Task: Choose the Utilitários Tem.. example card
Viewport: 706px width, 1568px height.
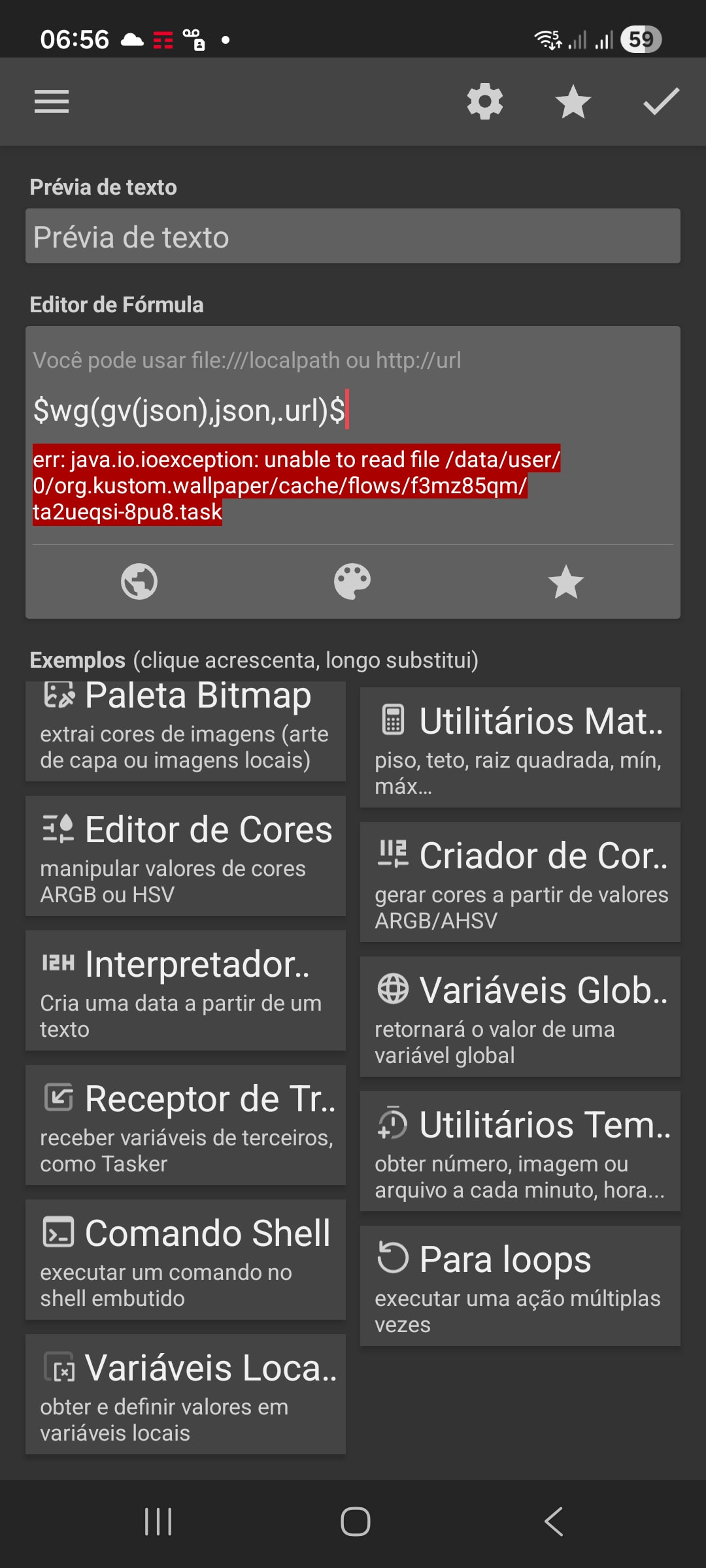Action: coord(520,1151)
